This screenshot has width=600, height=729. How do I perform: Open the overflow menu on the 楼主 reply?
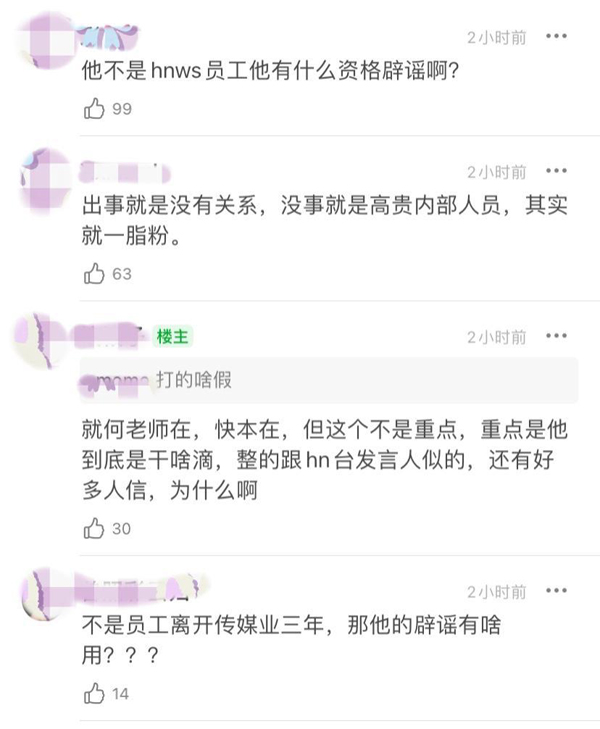[x=557, y=337]
